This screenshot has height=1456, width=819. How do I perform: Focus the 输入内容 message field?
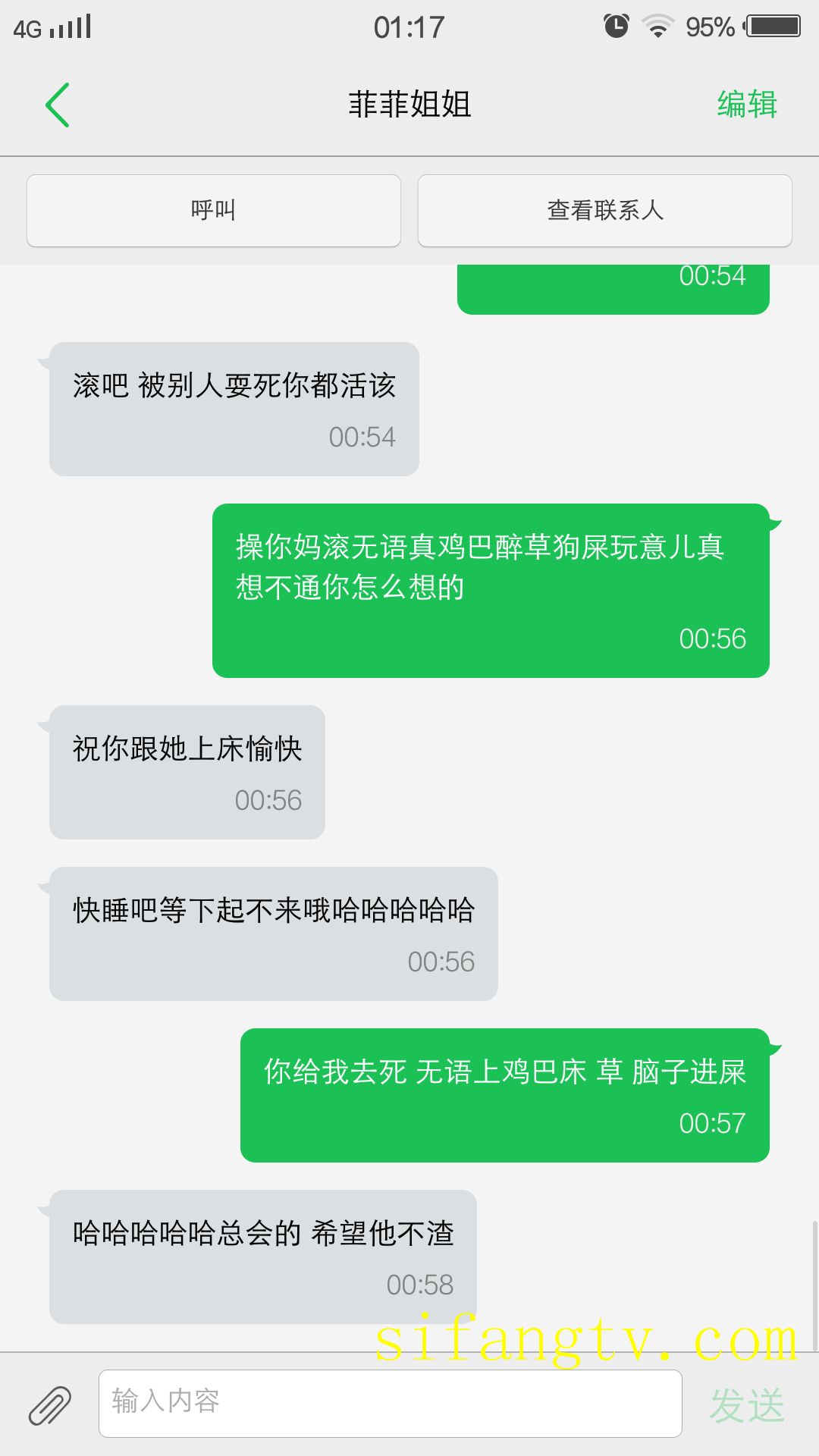click(390, 1403)
